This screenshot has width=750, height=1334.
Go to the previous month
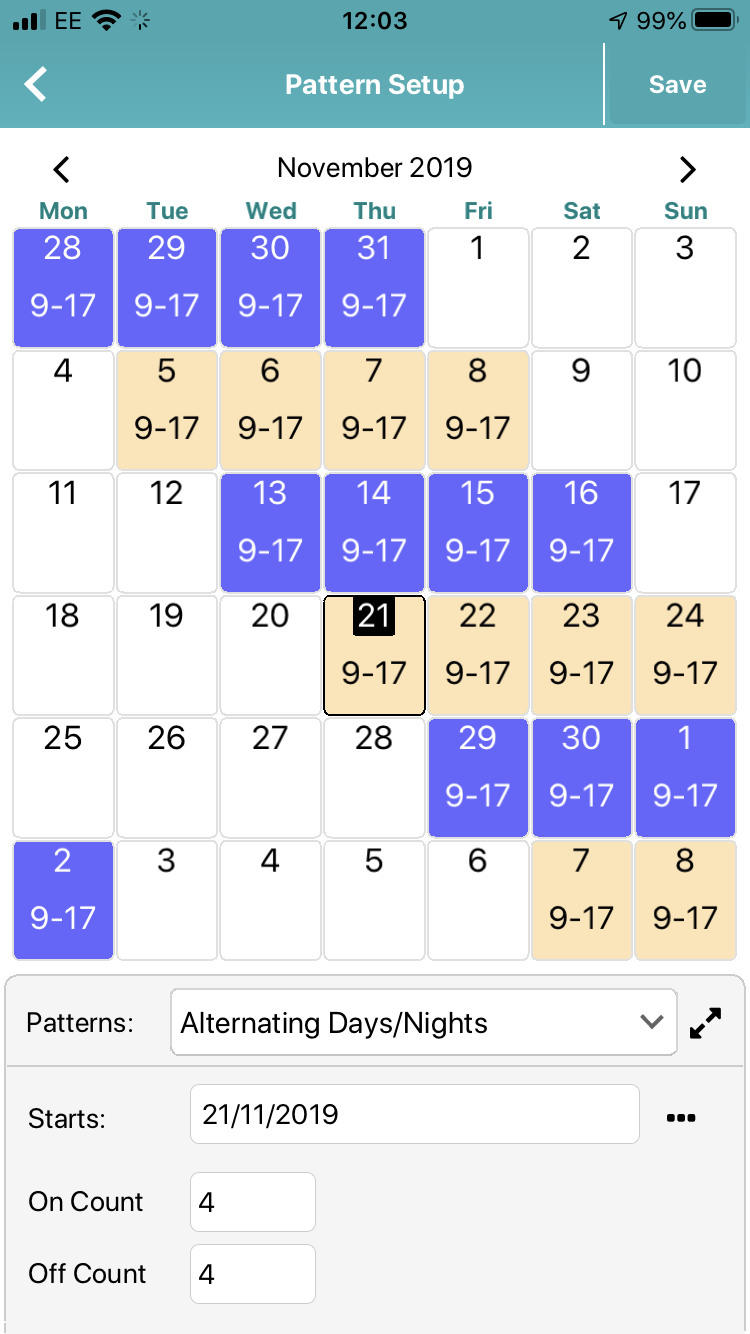click(62, 168)
